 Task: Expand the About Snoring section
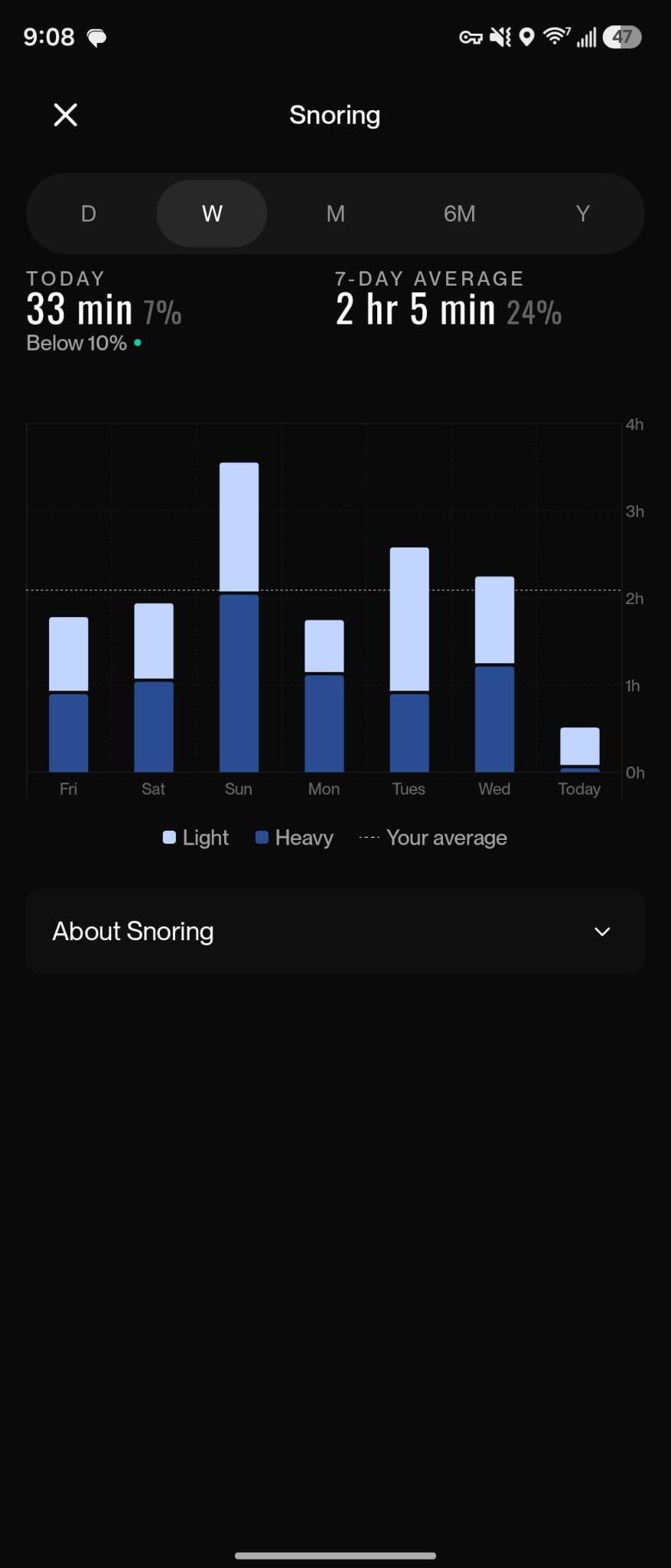tap(335, 931)
